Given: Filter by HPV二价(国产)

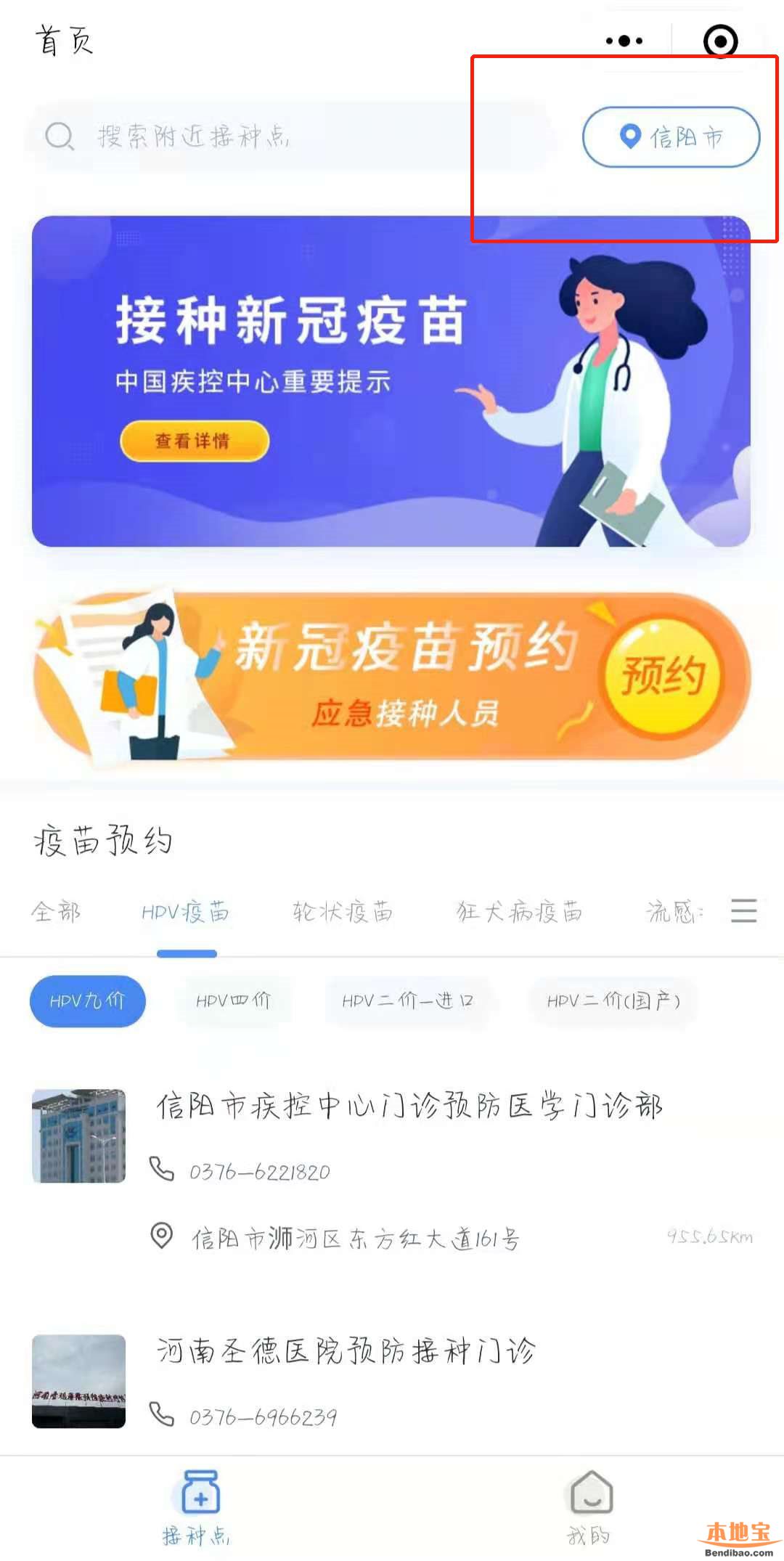Looking at the screenshot, I should (614, 1001).
